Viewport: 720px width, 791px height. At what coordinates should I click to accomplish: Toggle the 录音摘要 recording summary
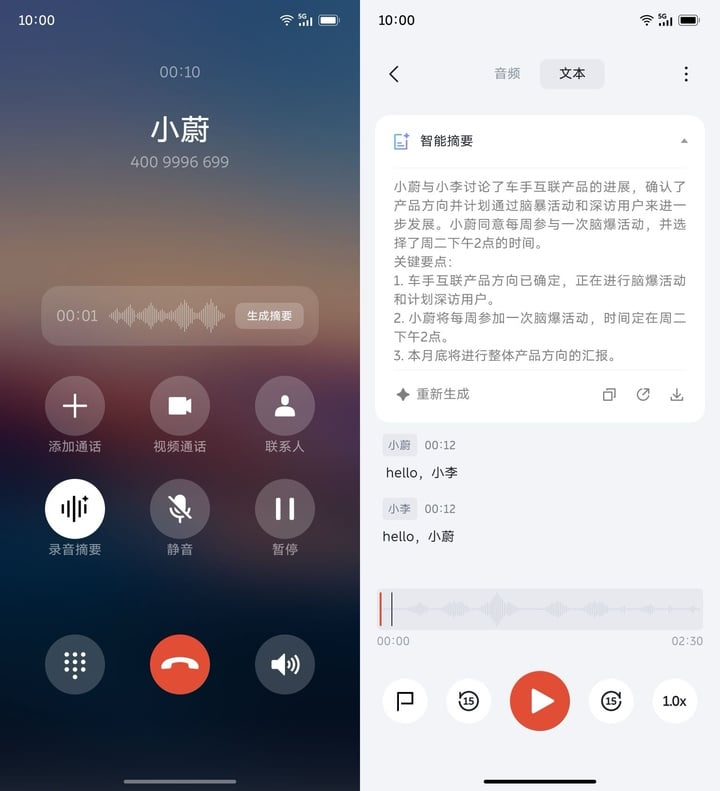tap(75, 508)
